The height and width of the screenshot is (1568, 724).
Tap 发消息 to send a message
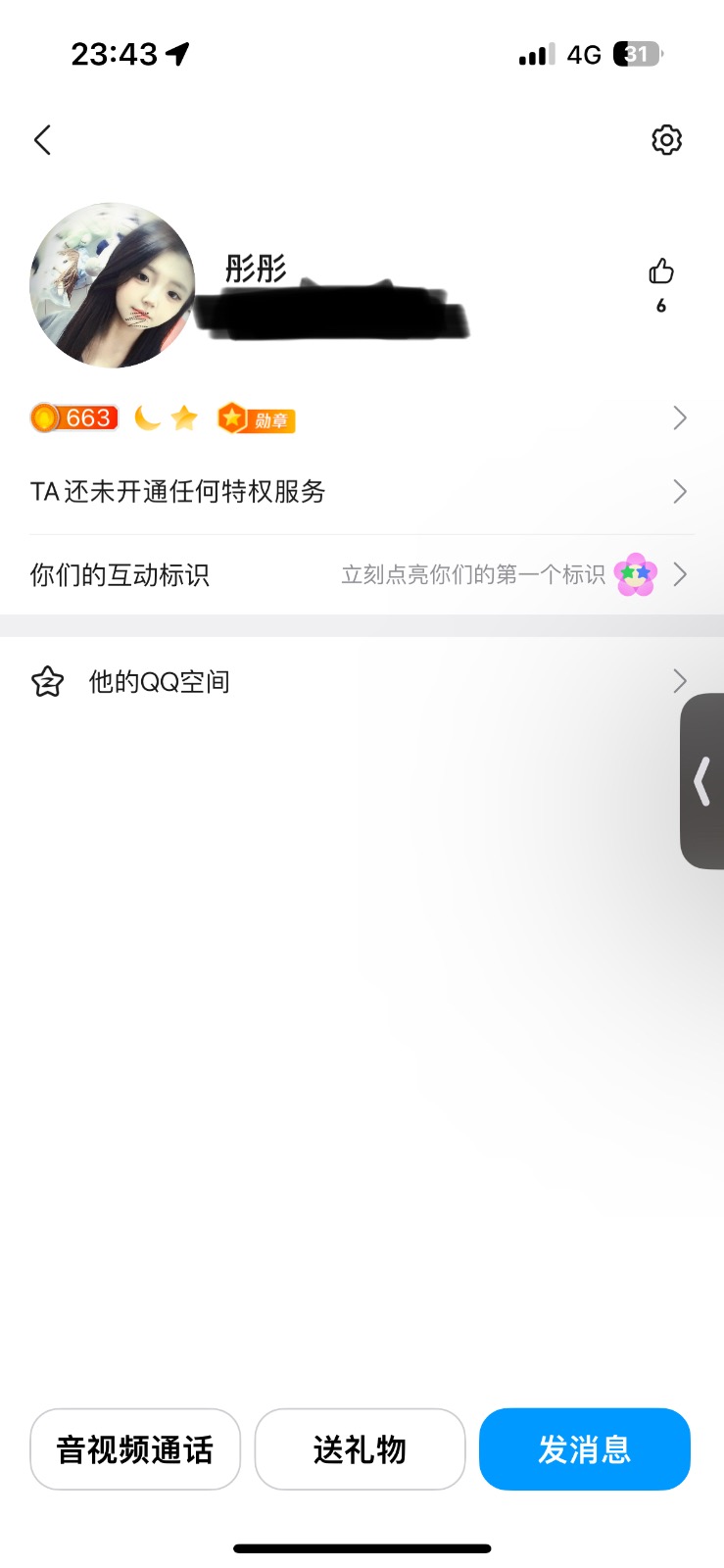(585, 1449)
